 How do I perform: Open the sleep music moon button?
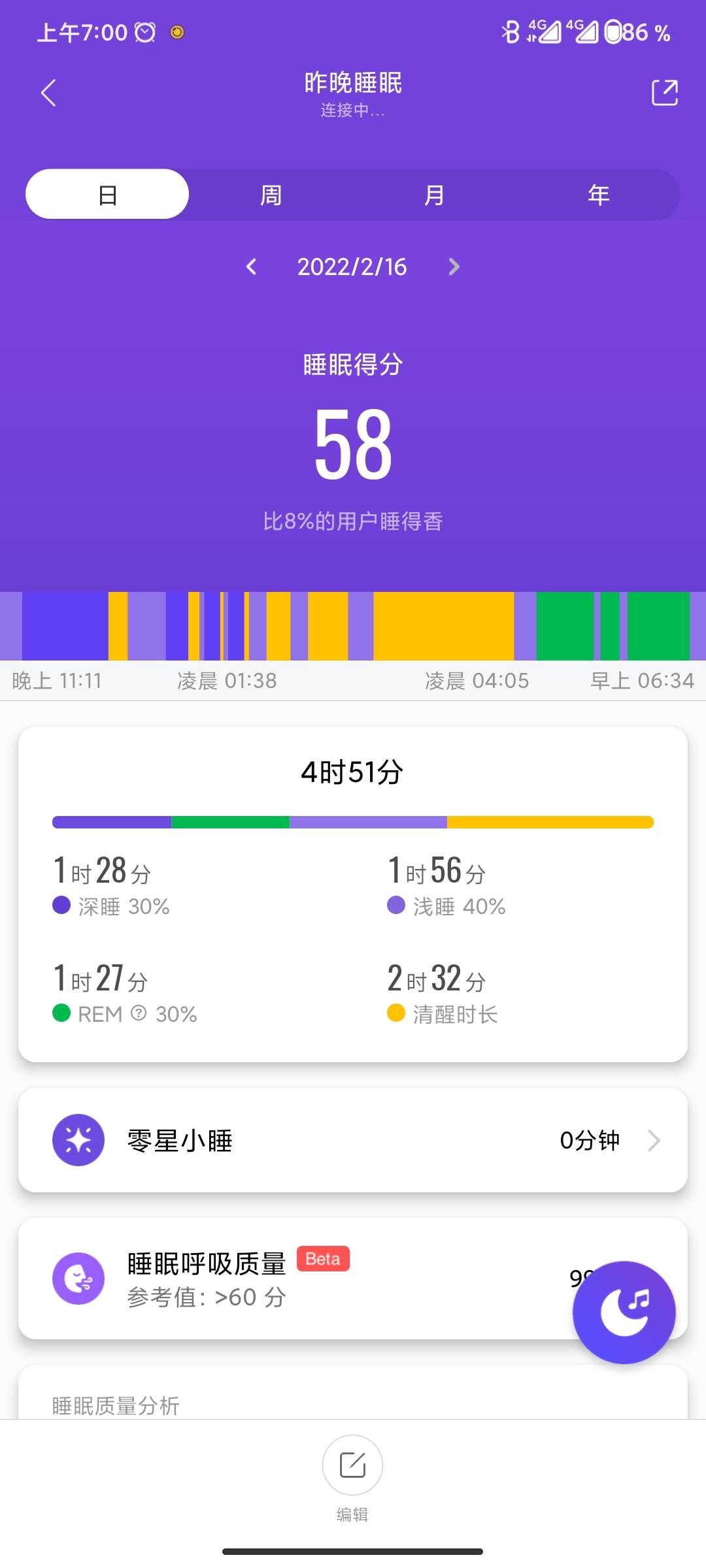[x=624, y=1312]
